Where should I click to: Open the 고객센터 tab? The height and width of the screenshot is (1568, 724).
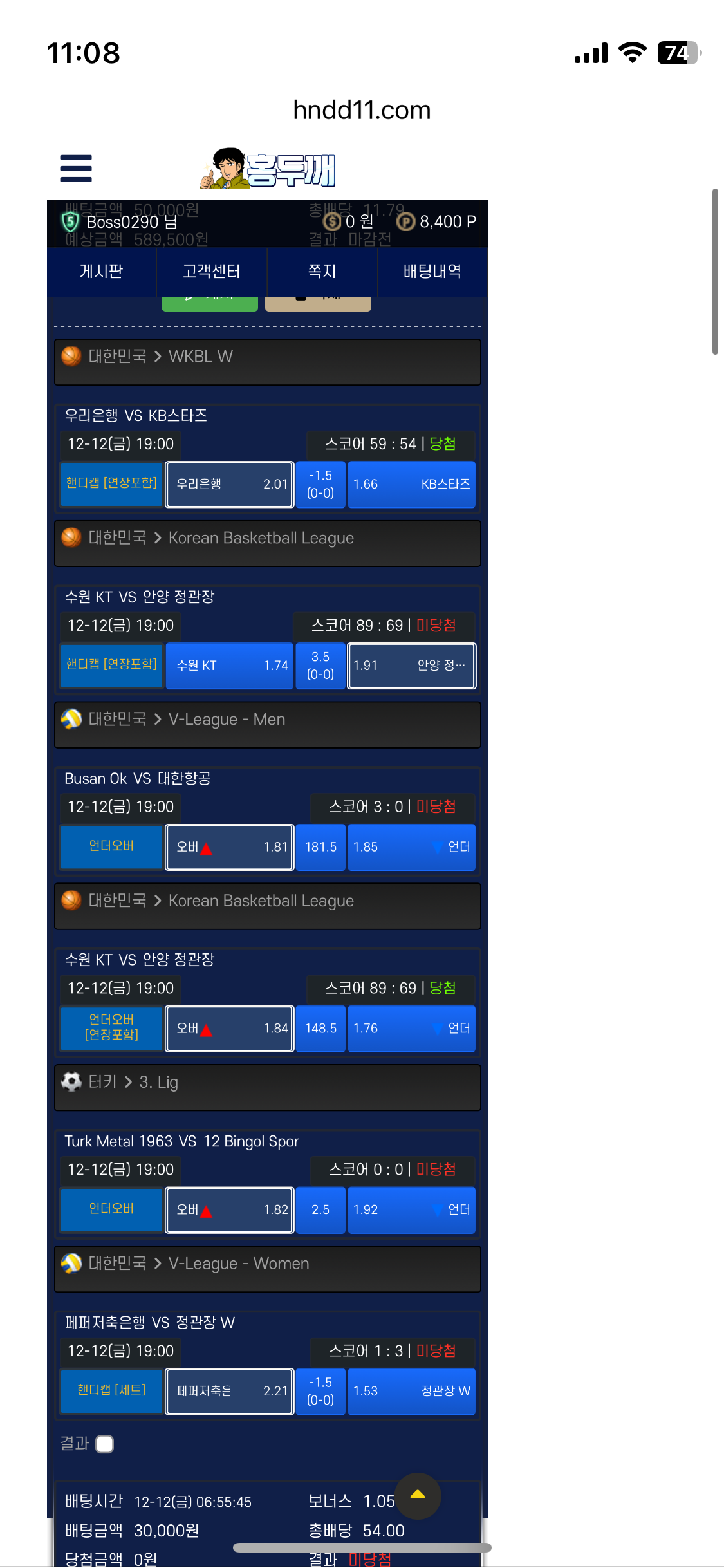coord(211,271)
